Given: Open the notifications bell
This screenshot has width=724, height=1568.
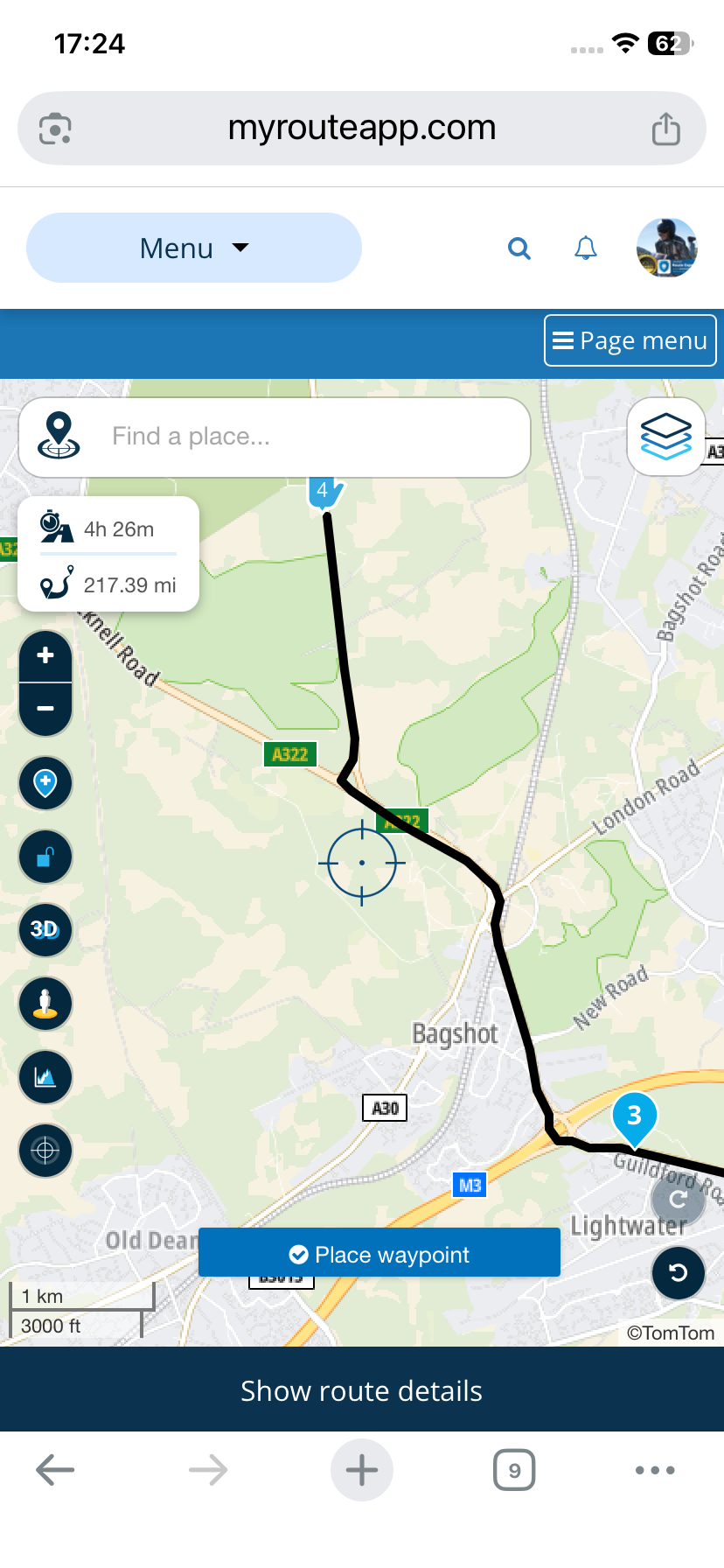Looking at the screenshot, I should point(586,248).
